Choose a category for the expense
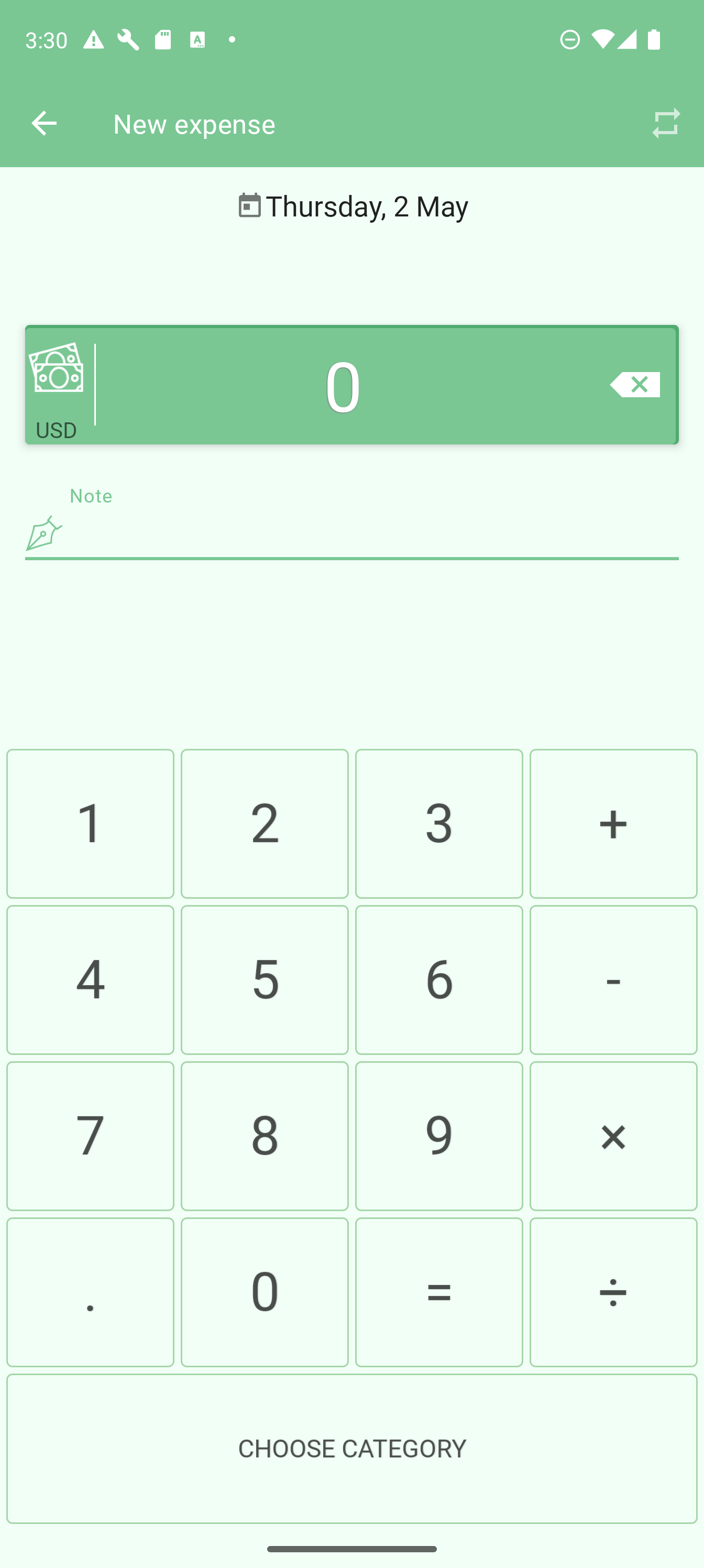The width and height of the screenshot is (704, 1568). pos(351,1448)
